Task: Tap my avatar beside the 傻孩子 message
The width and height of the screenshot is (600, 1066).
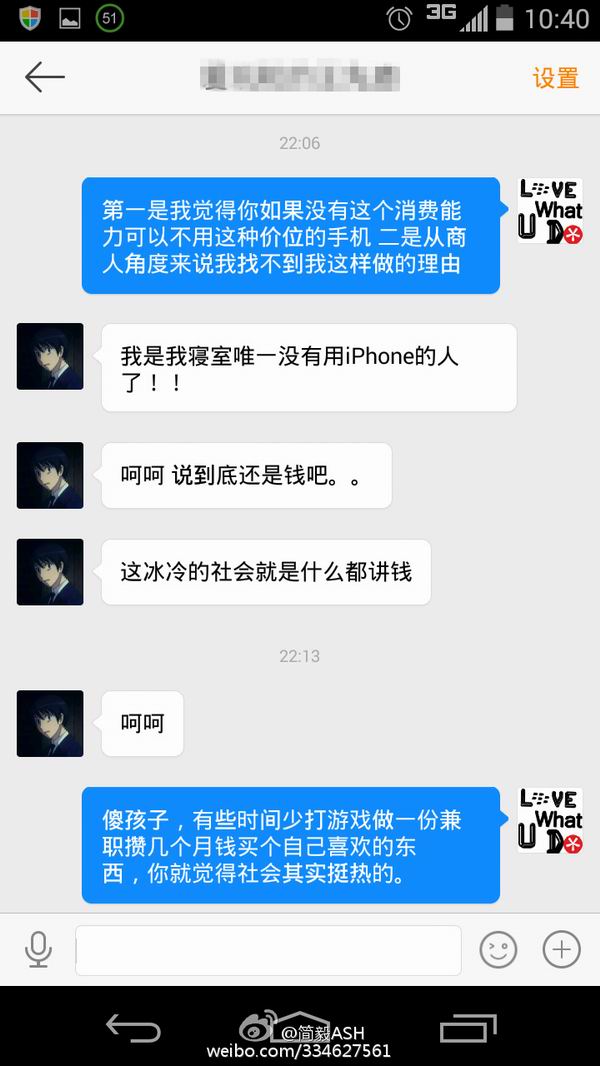Action: point(550,820)
